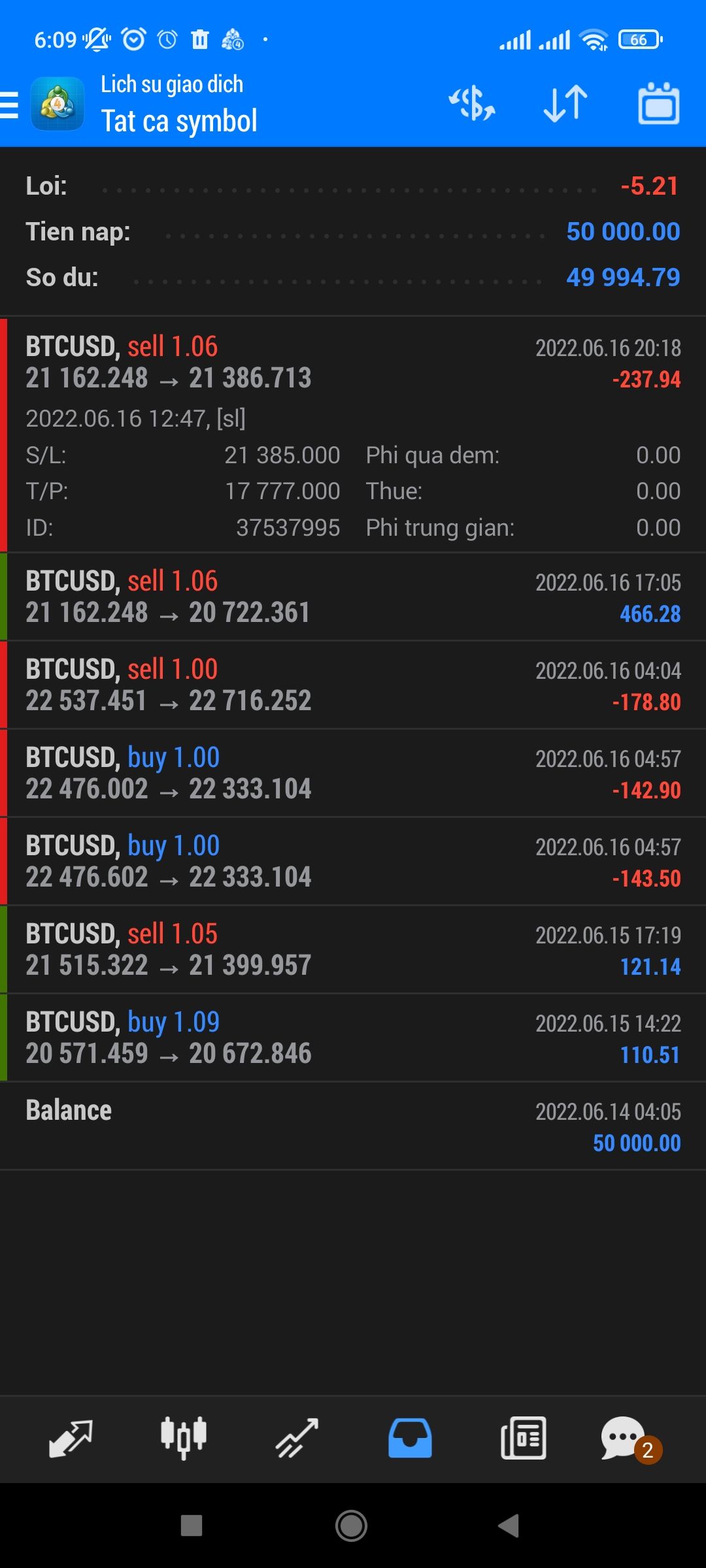Viewport: 706px width, 1568px height.
Task: Switch to the News tab
Action: point(523,1439)
